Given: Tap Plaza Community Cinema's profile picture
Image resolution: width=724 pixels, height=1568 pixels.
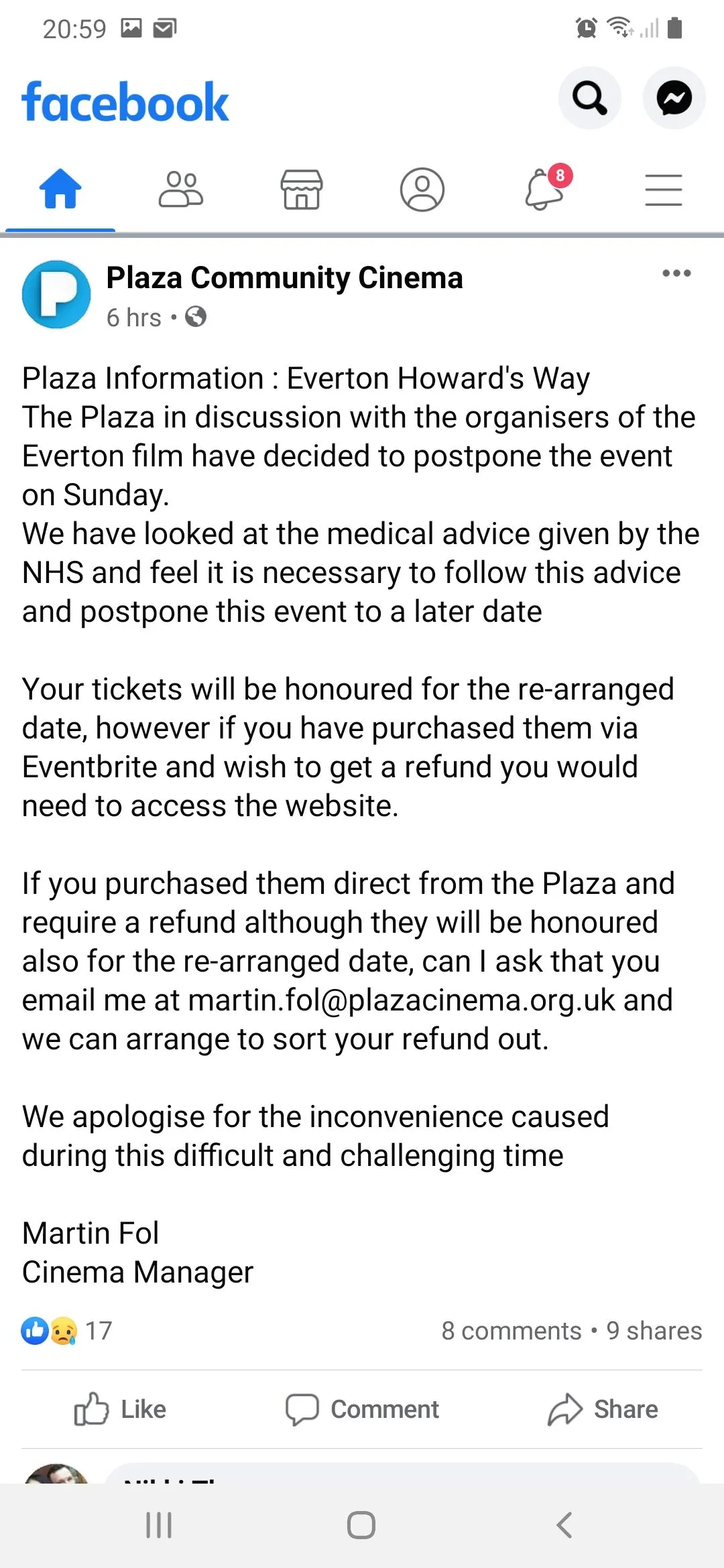Looking at the screenshot, I should (x=56, y=295).
